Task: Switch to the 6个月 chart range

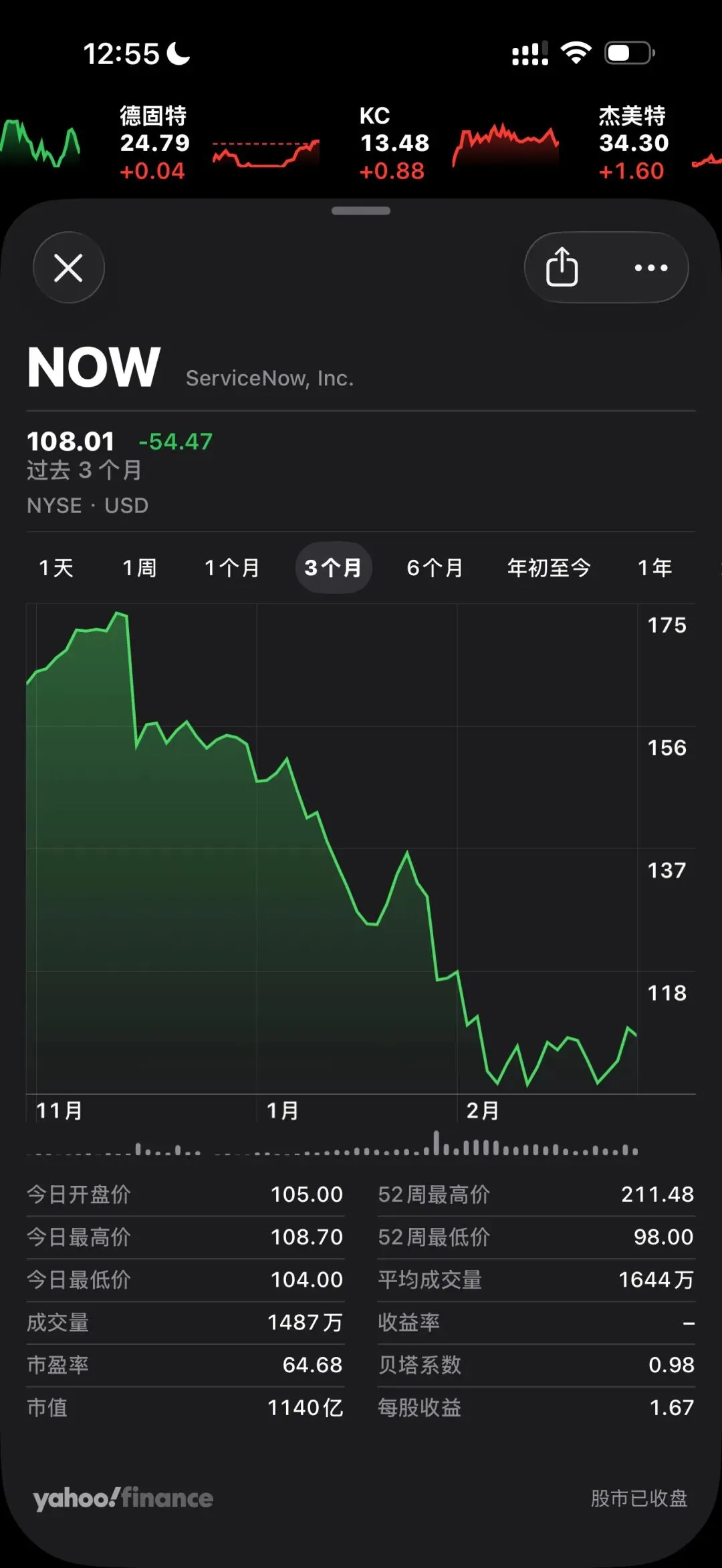Action: [435, 568]
